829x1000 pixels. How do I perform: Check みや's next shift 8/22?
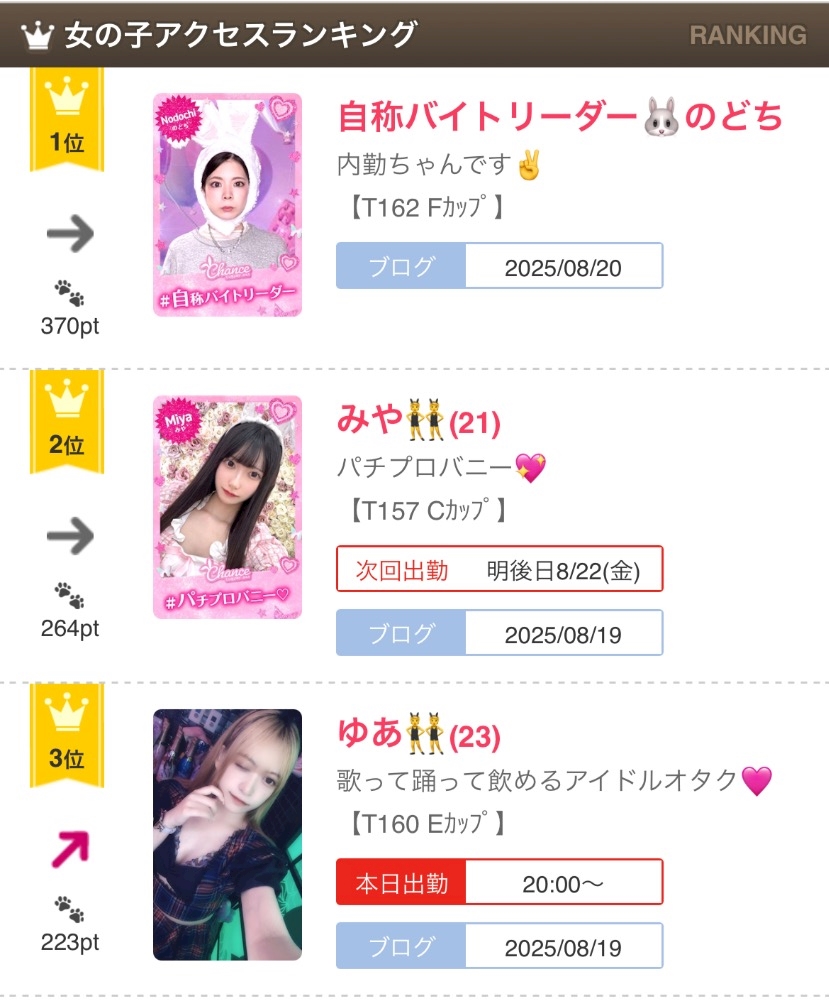[499, 569]
